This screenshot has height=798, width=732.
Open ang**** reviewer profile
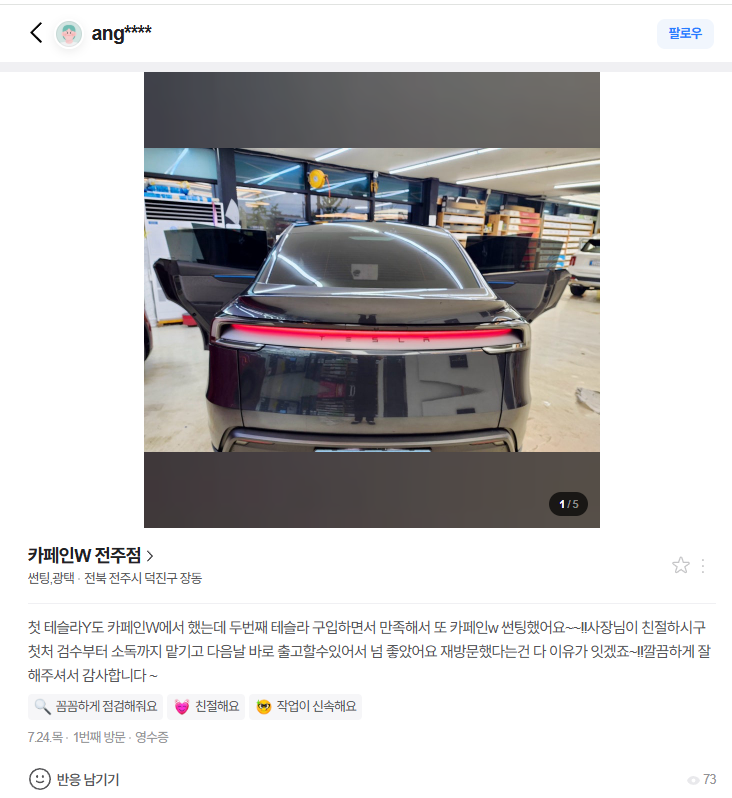tap(120, 33)
